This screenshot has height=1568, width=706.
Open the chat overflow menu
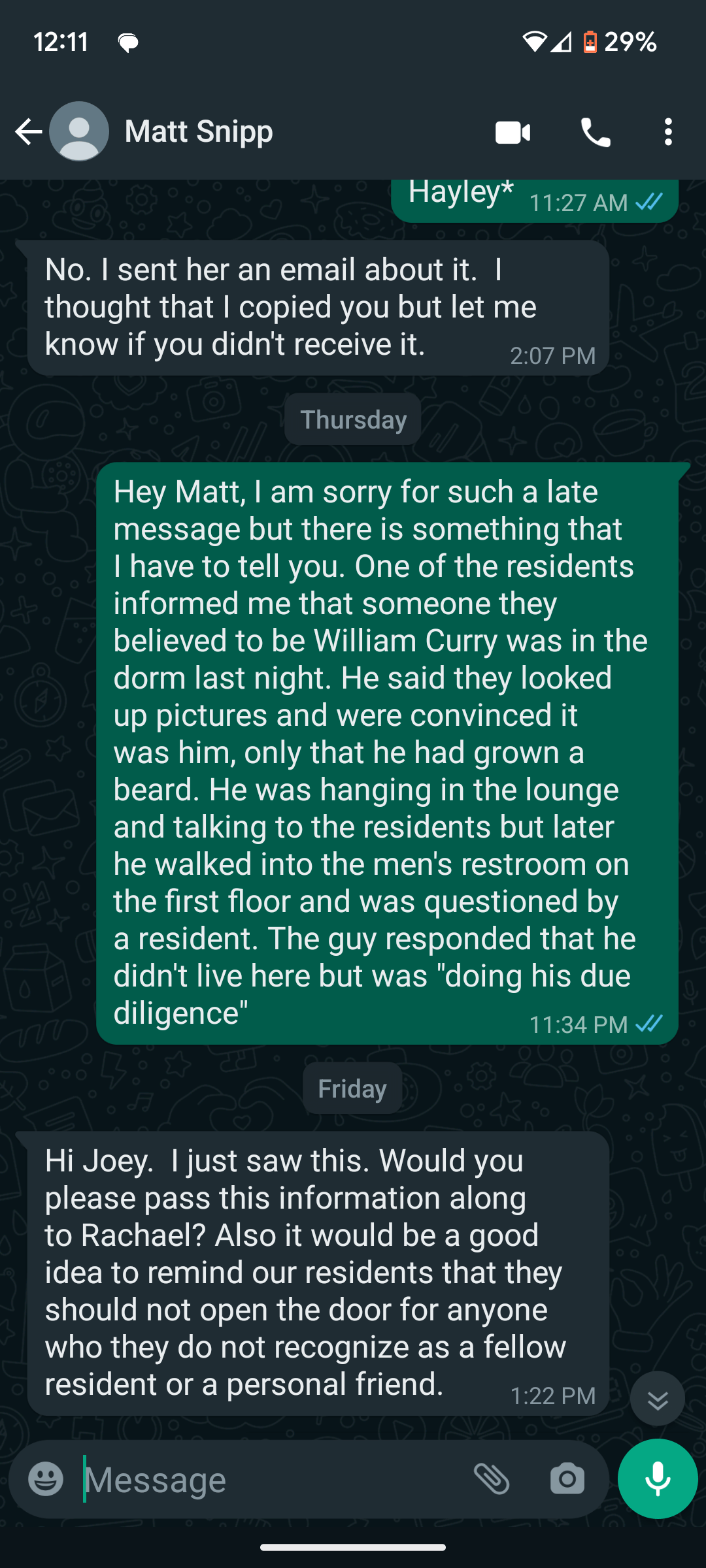click(x=667, y=133)
